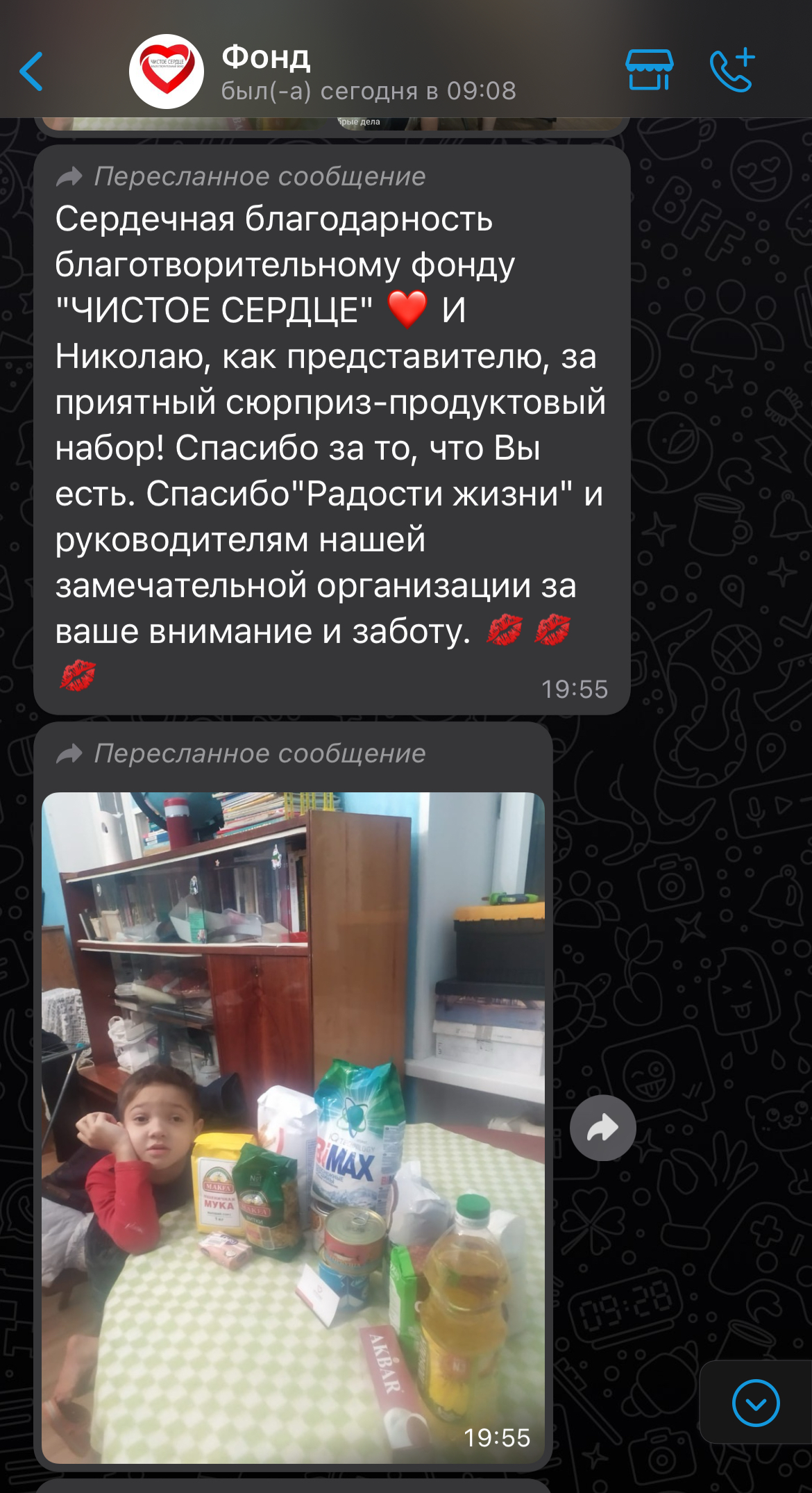Open the forwarded photo of groceries

point(293,1128)
